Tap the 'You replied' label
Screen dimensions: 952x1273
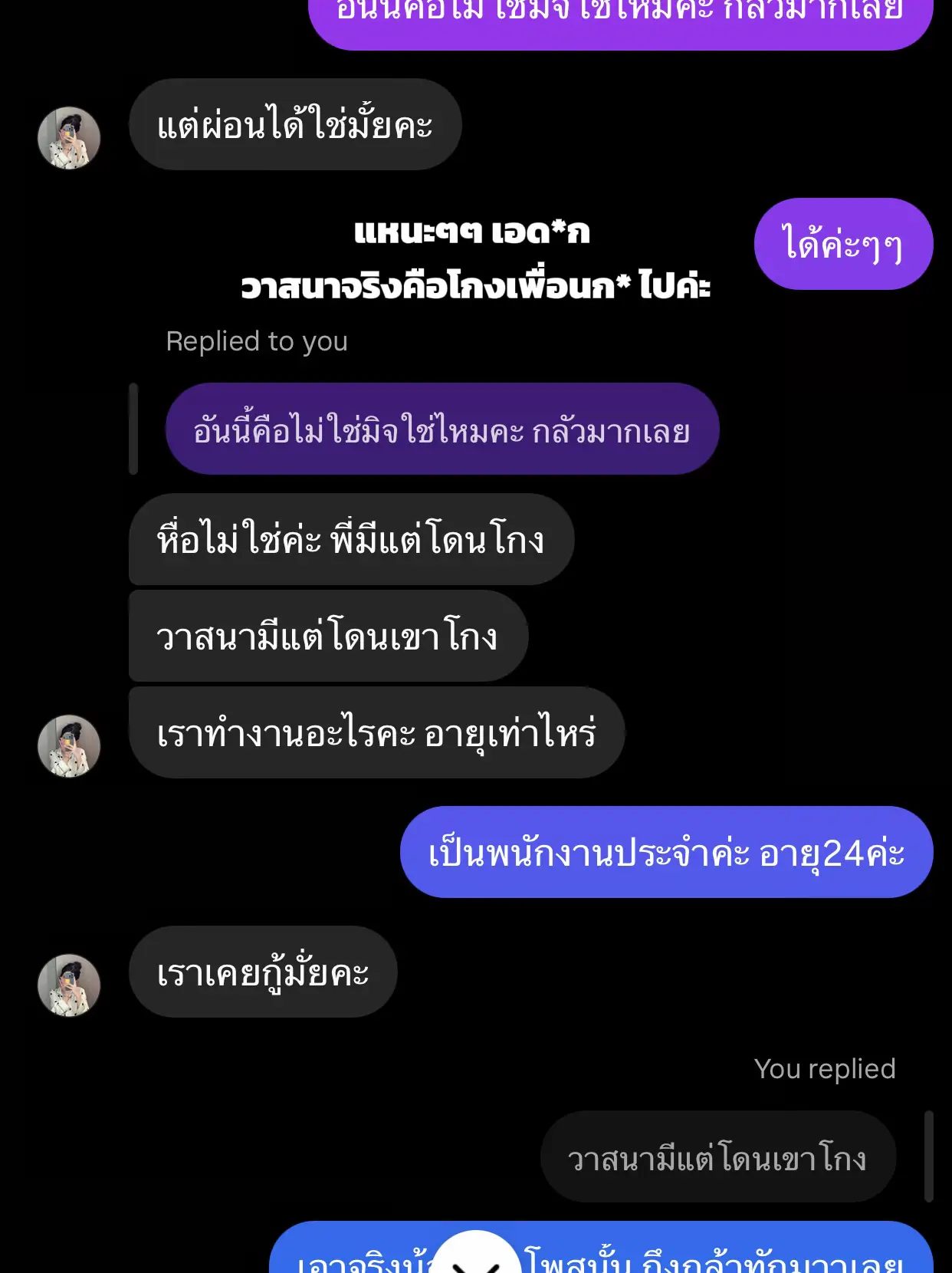tap(825, 1067)
